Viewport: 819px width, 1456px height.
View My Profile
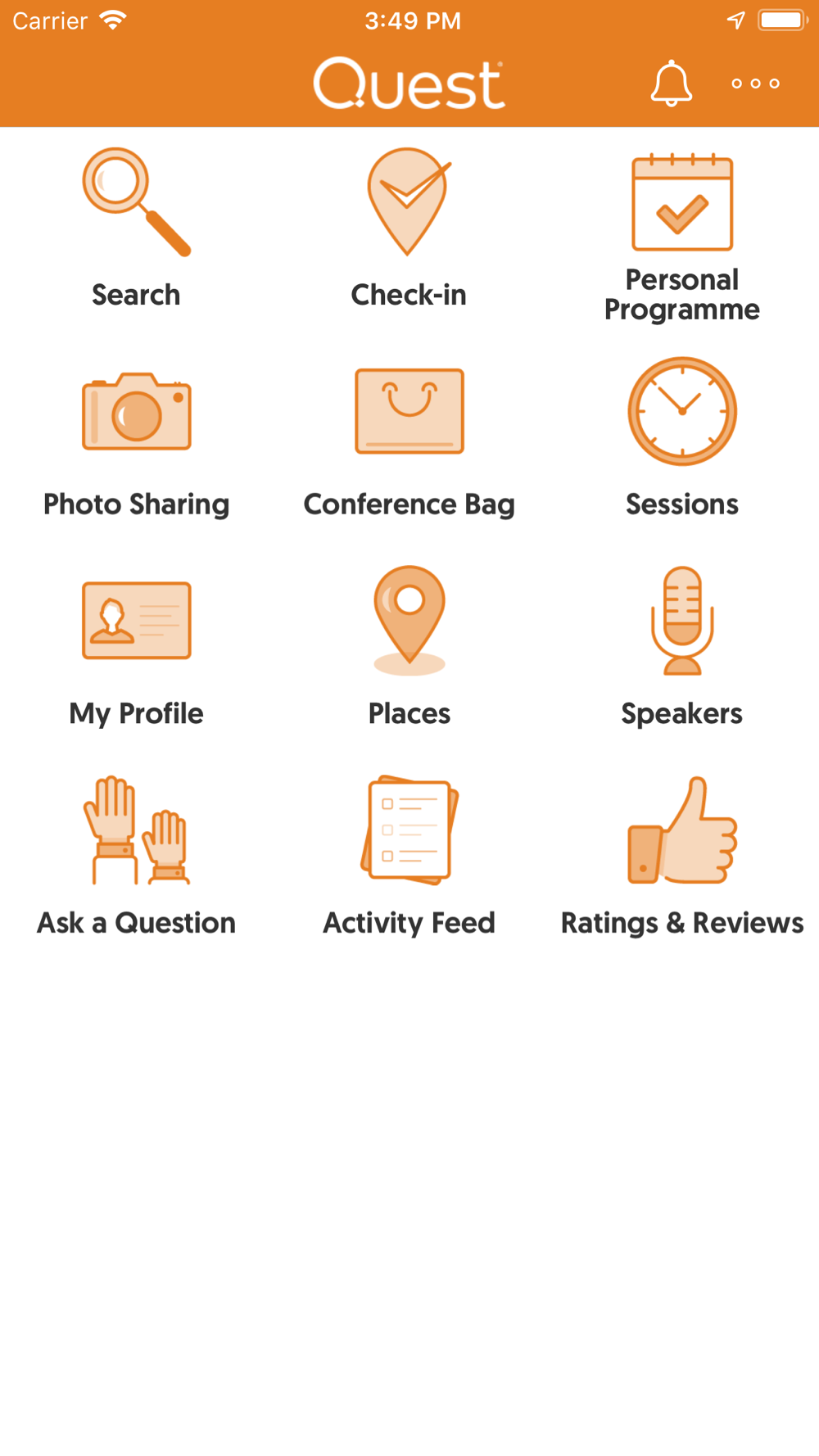coord(136,653)
